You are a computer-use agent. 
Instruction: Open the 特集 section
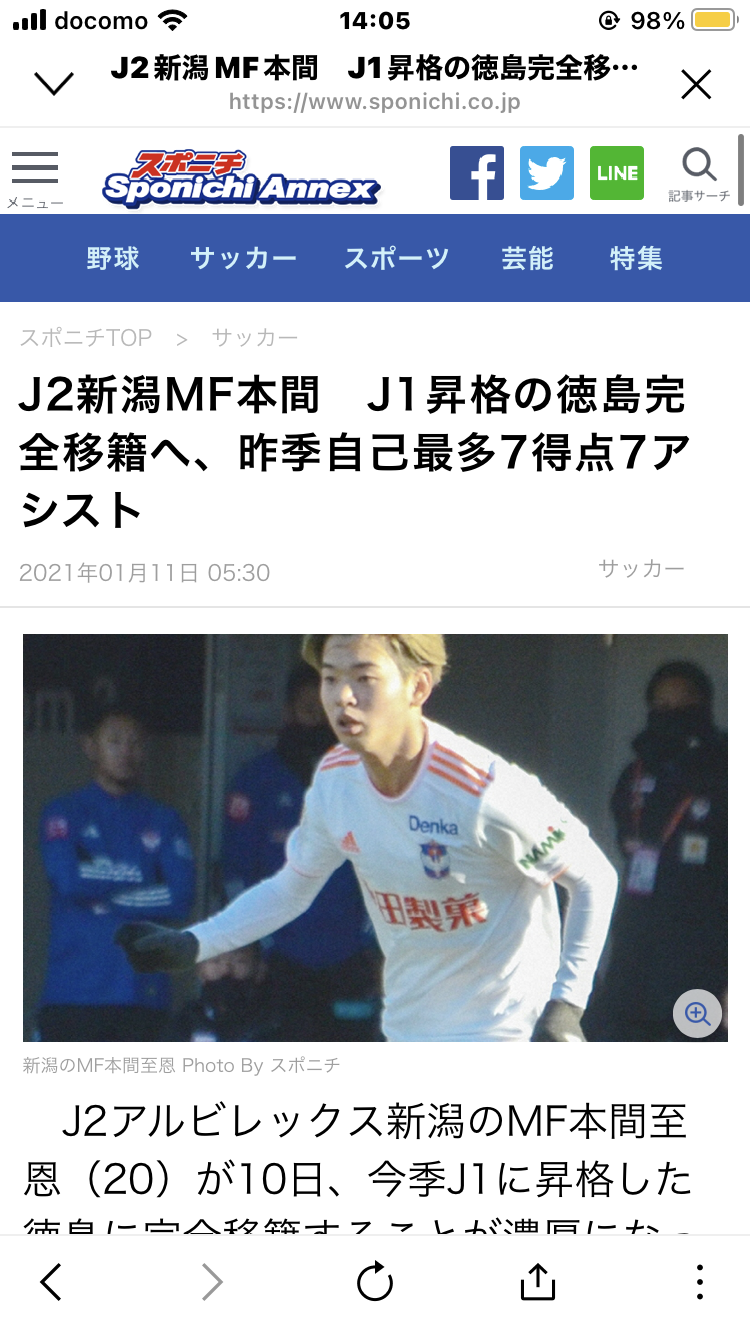636,258
